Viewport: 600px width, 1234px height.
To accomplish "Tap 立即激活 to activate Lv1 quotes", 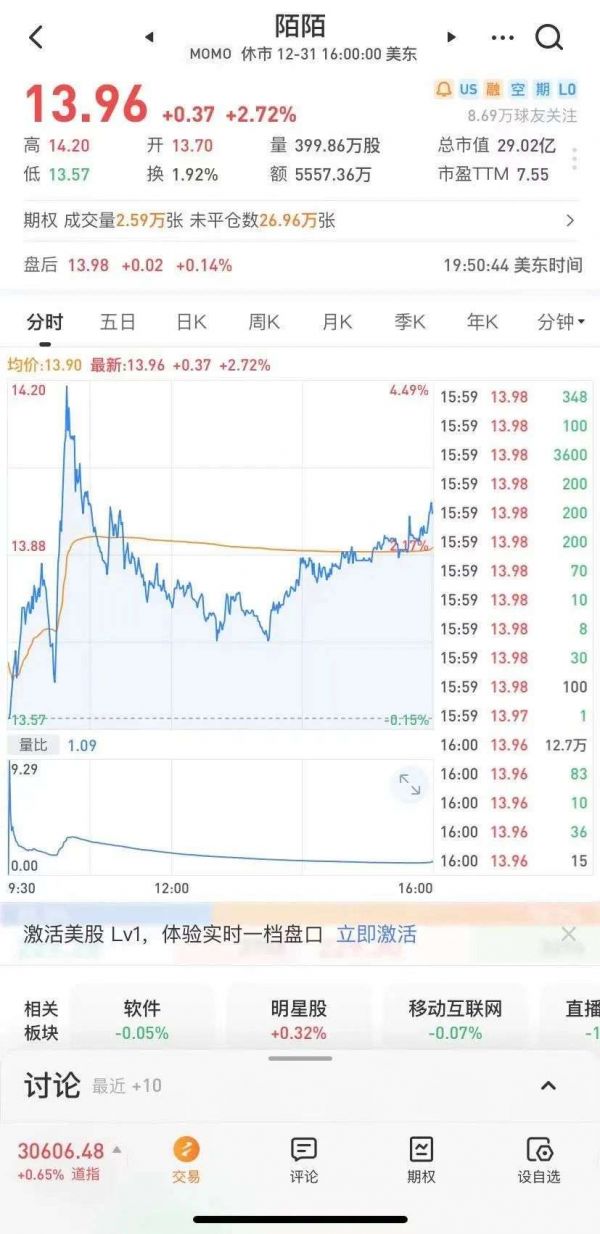I will tap(376, 935).
